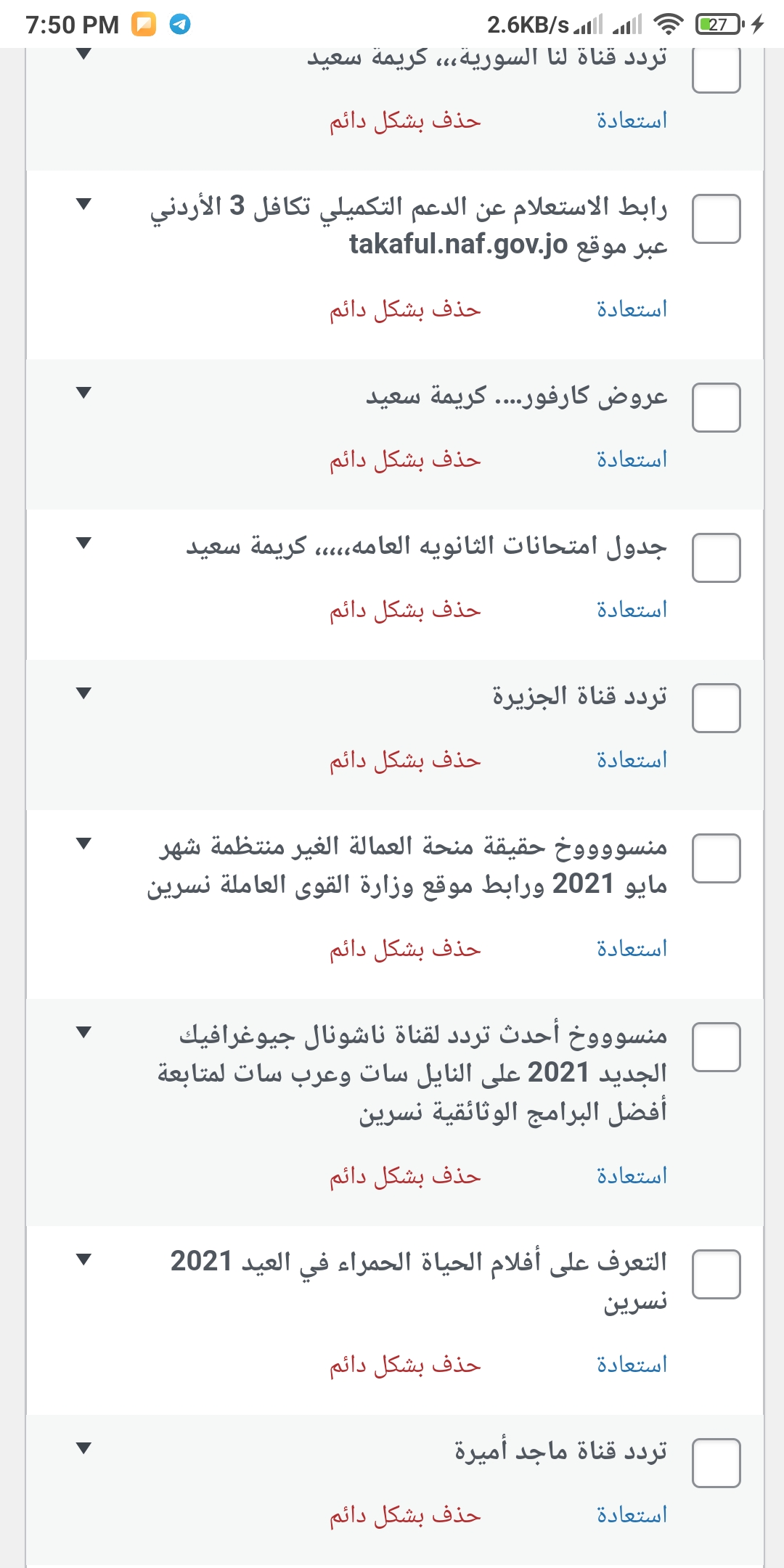Tick checkbox for تردد قناة ماجد أميرة
This screenshot has height=1568, width=784.
coord(716,1463)
